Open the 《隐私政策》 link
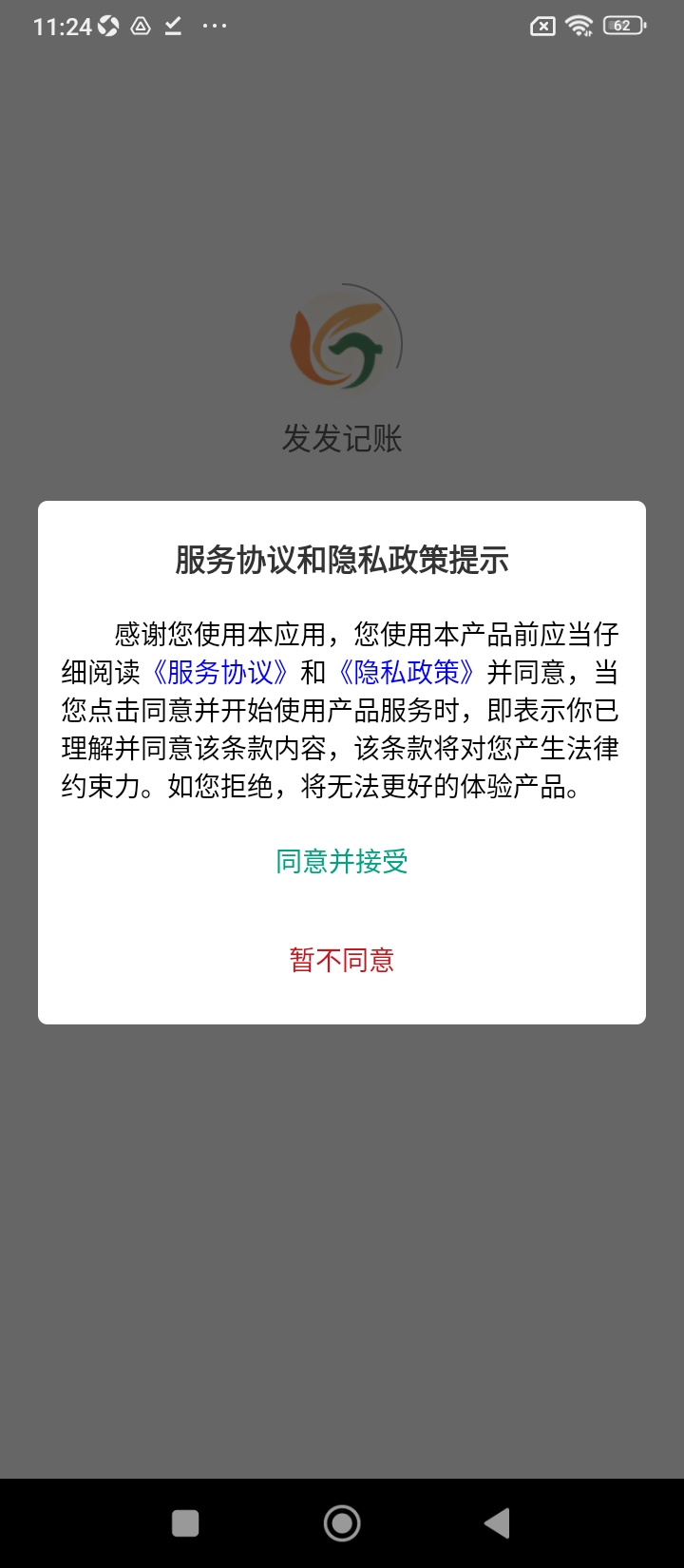Image resolution: width=684 pixels, height=1568 pixels. coord(407,672)
